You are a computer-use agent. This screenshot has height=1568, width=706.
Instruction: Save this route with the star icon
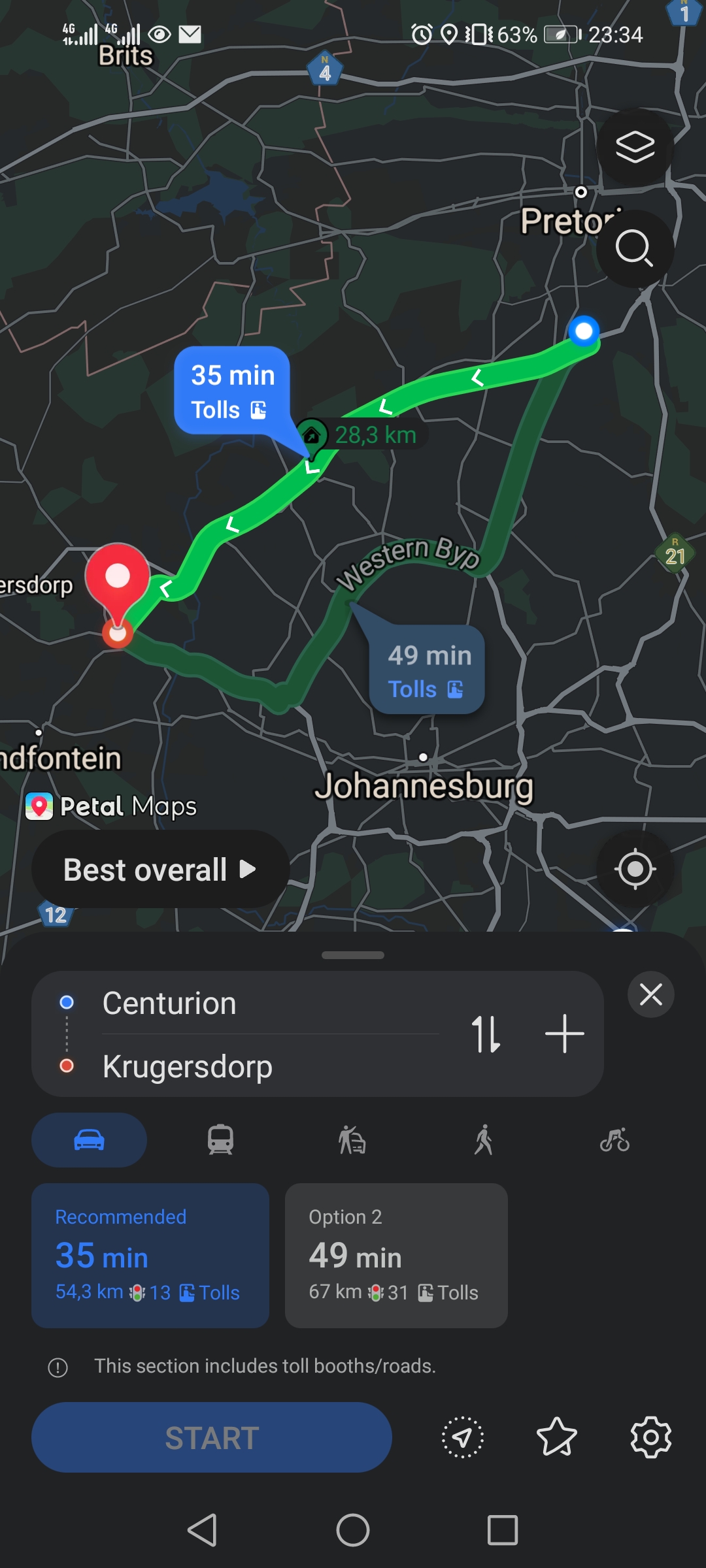556,1437
